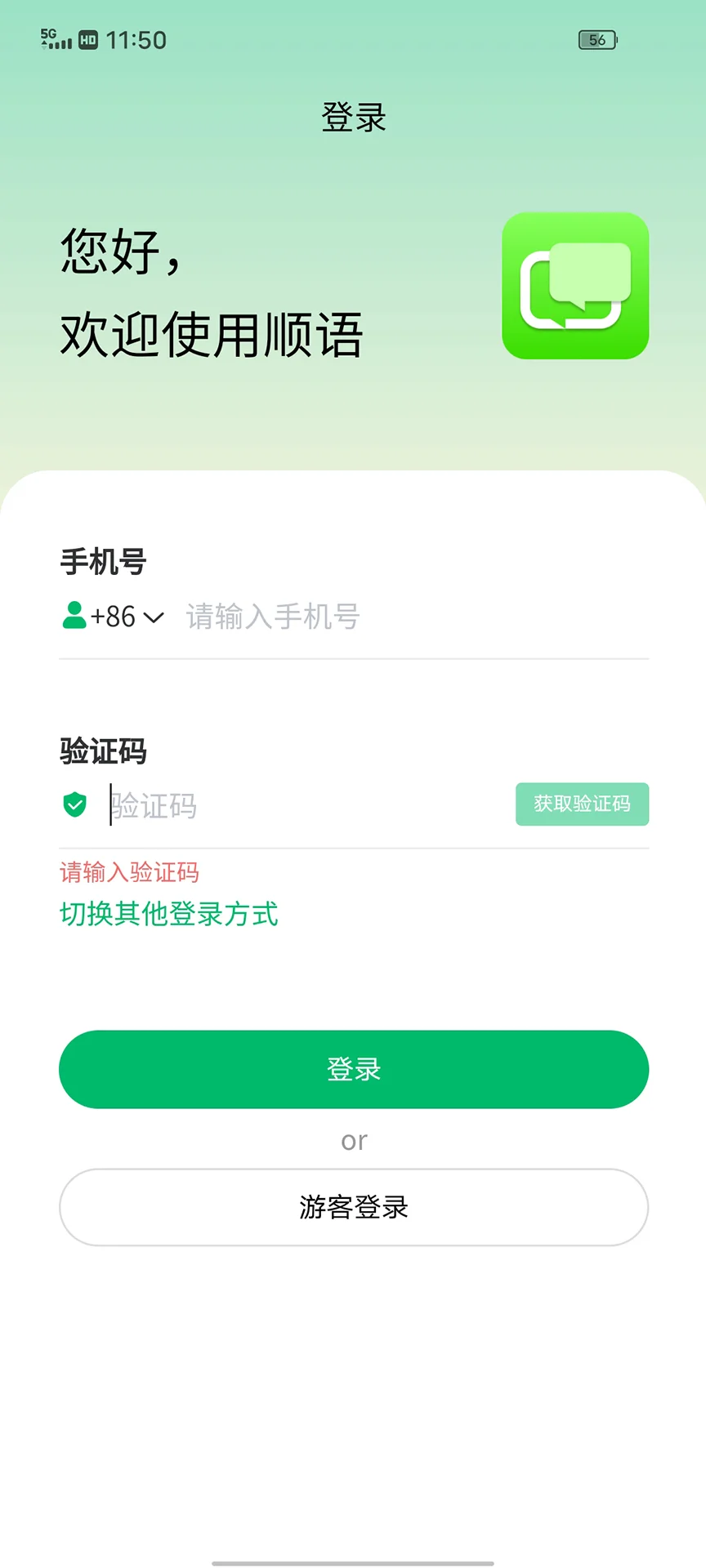Image resolution: width=706 pixels, height=1568 pixels.
Task: Click the 获取验证码 button to request code
Action: click(x=582, y=804)
